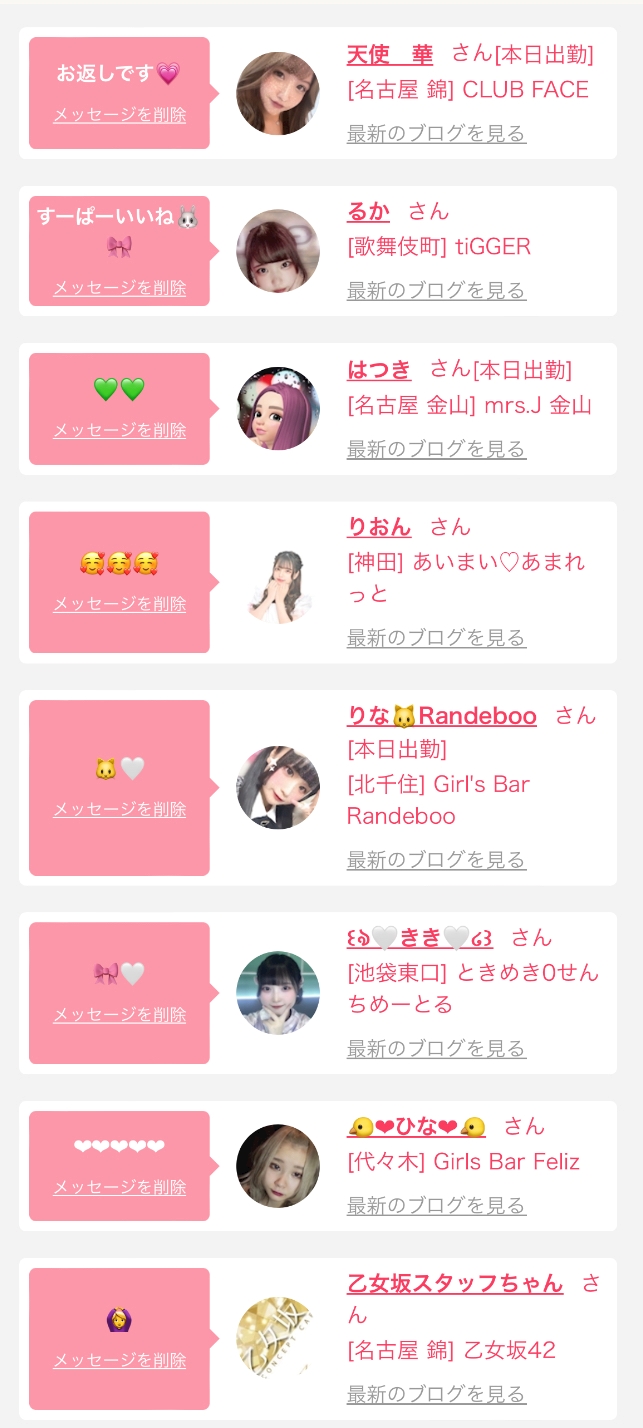Viewport: 643px width, 1428px height.
Task: View latest blog of はつき
Action: [436, 450]
